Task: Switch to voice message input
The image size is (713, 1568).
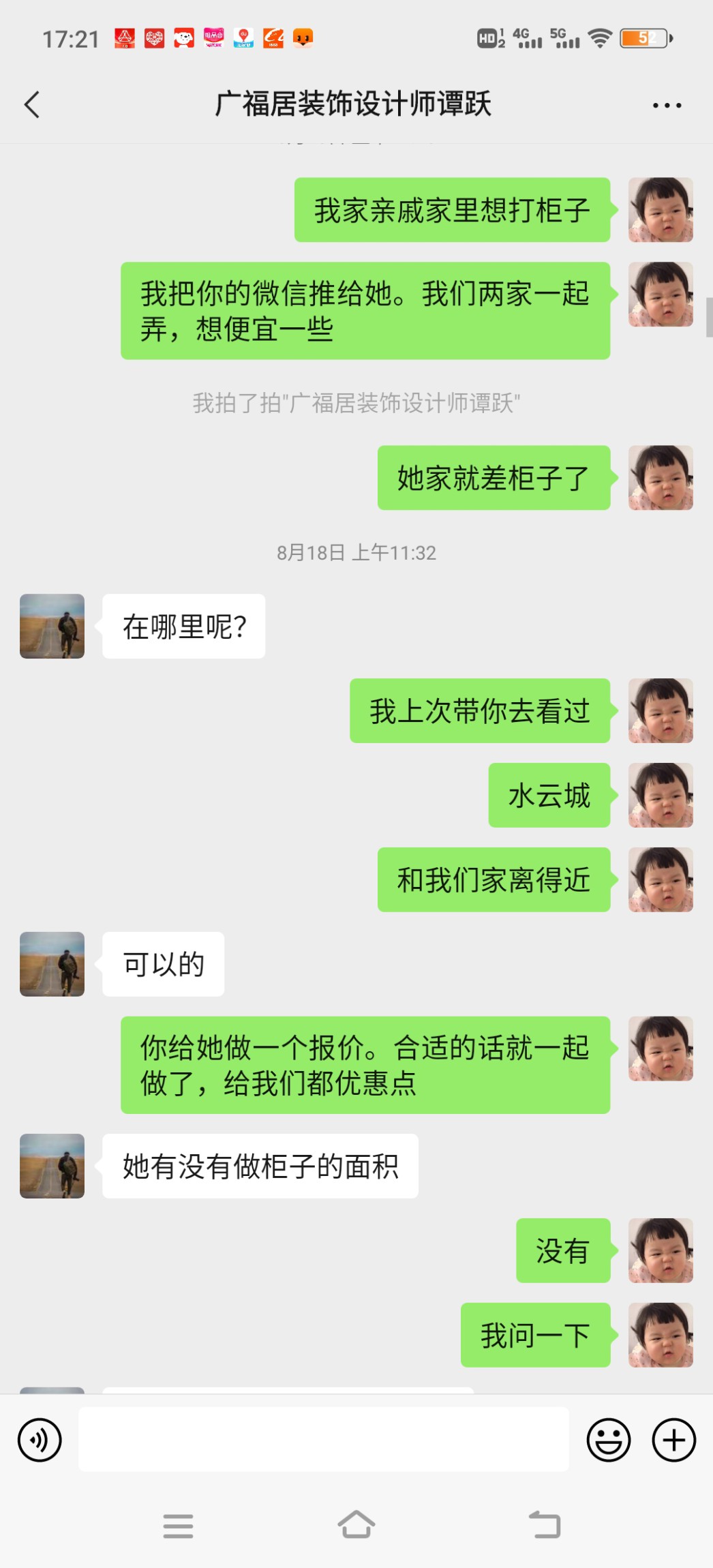Action: click(40, 1440)
